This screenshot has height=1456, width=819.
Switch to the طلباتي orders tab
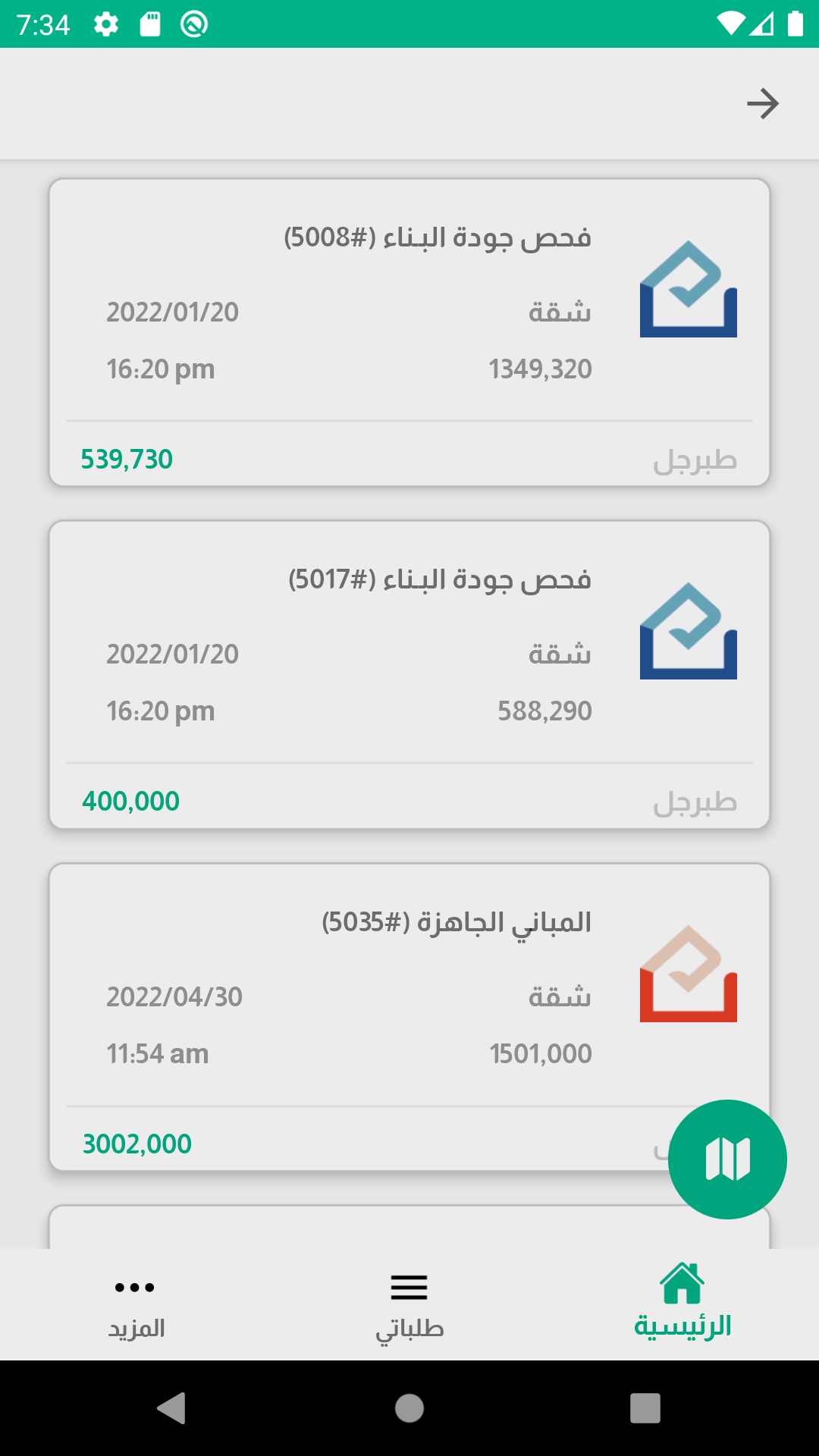coord(409,1303)
